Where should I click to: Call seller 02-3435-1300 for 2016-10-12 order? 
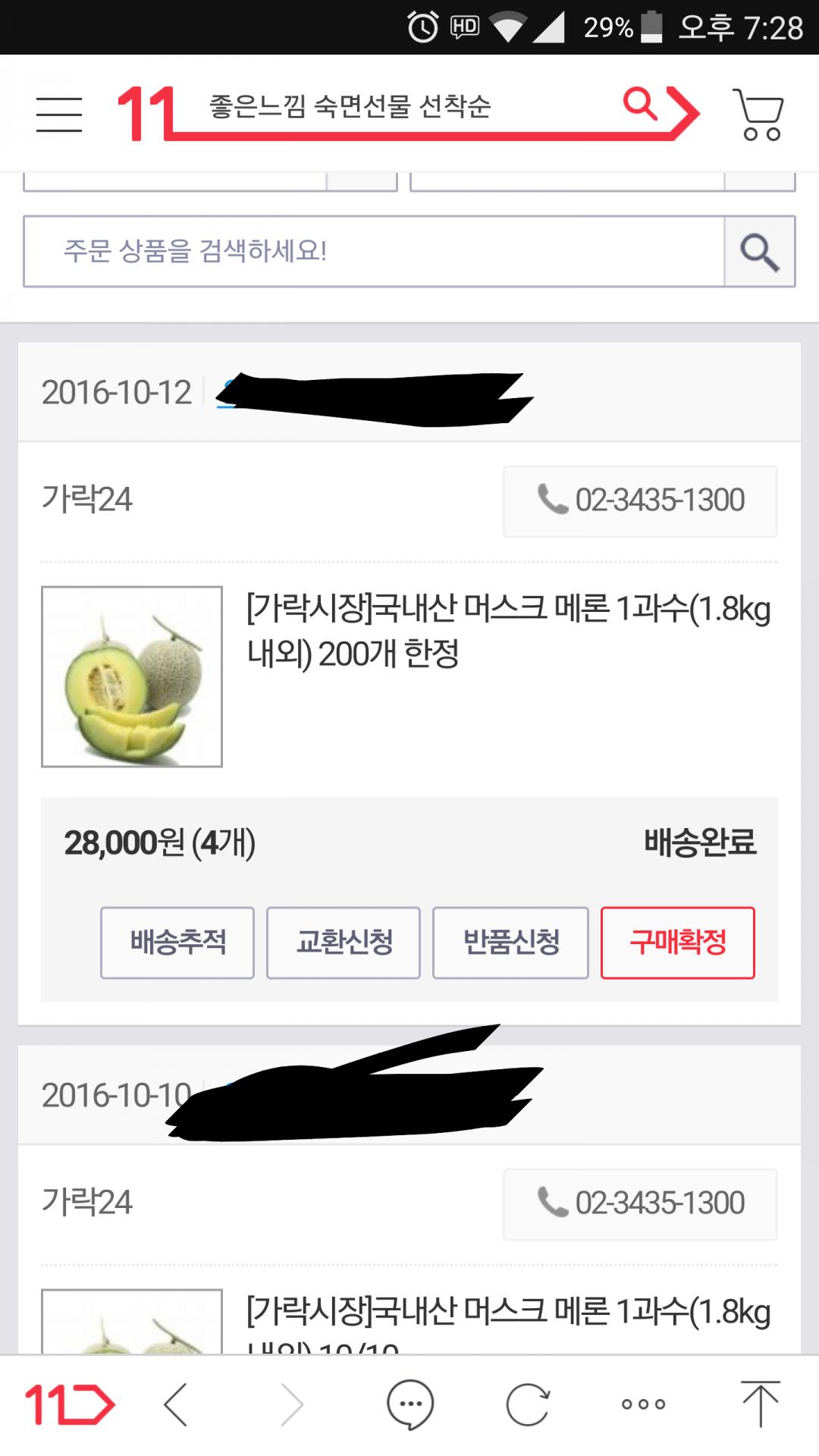coord(640,500)
